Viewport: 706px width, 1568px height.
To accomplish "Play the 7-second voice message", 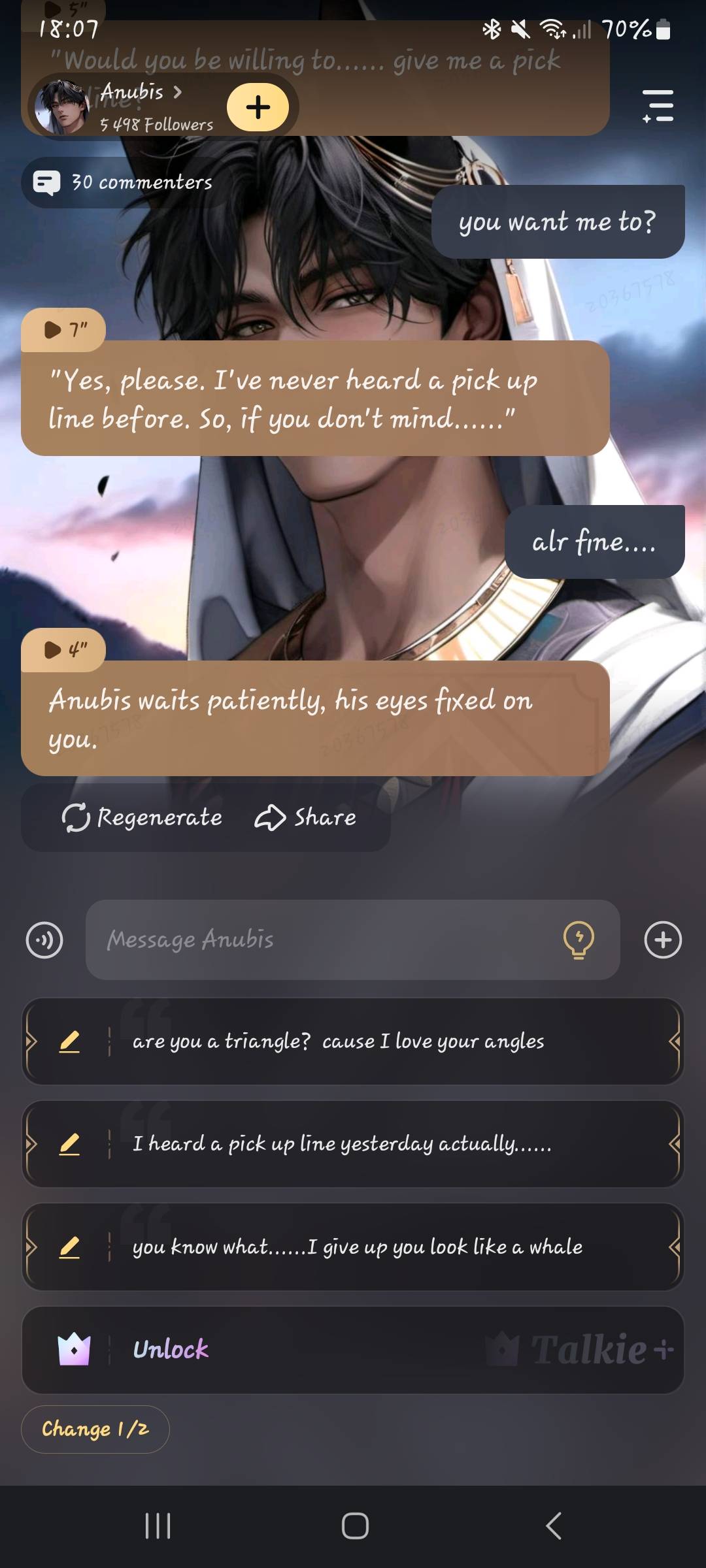I will coord(63,330).
